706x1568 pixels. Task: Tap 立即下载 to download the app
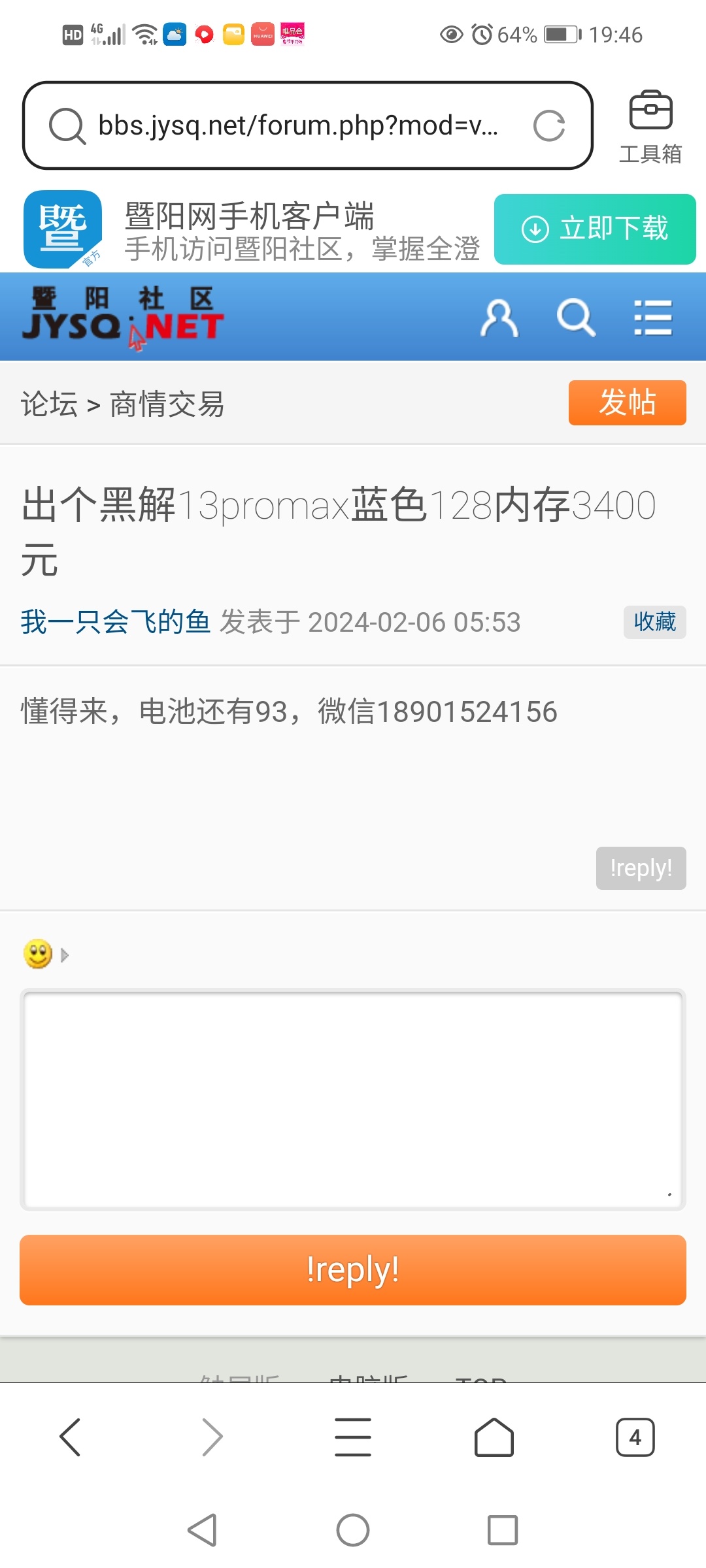click(x=595, y=229)
